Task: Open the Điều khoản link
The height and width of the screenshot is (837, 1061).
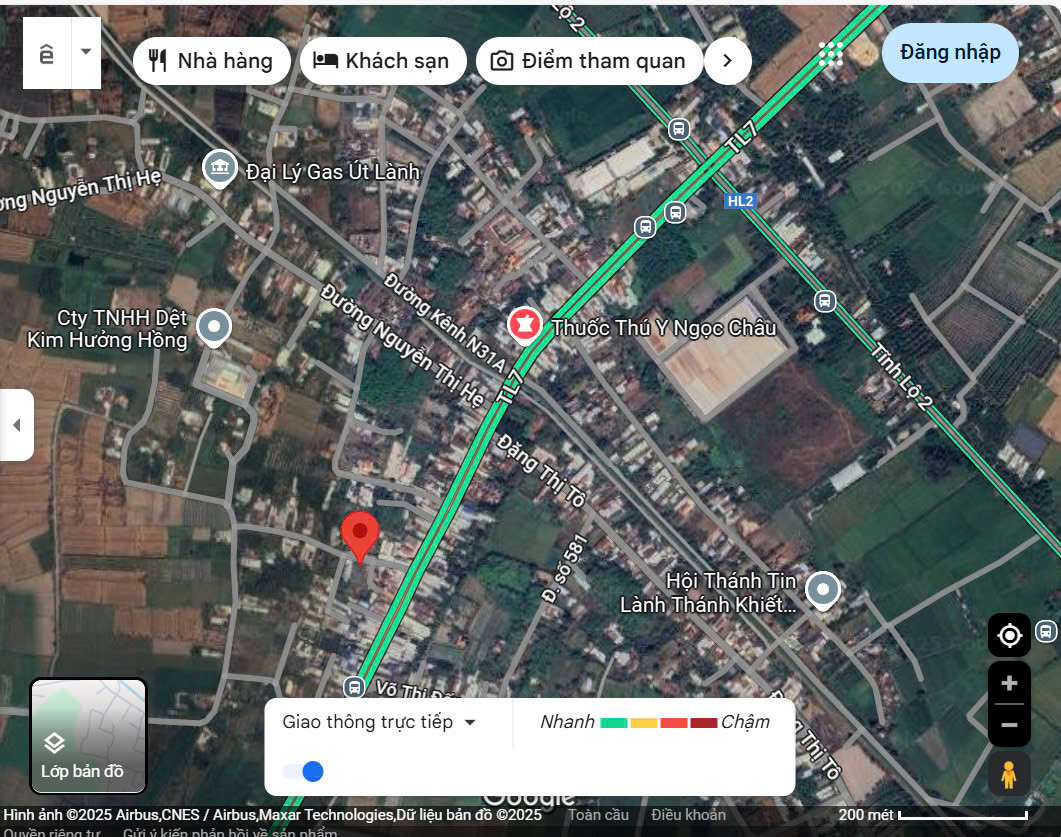Action: (688, 815)
